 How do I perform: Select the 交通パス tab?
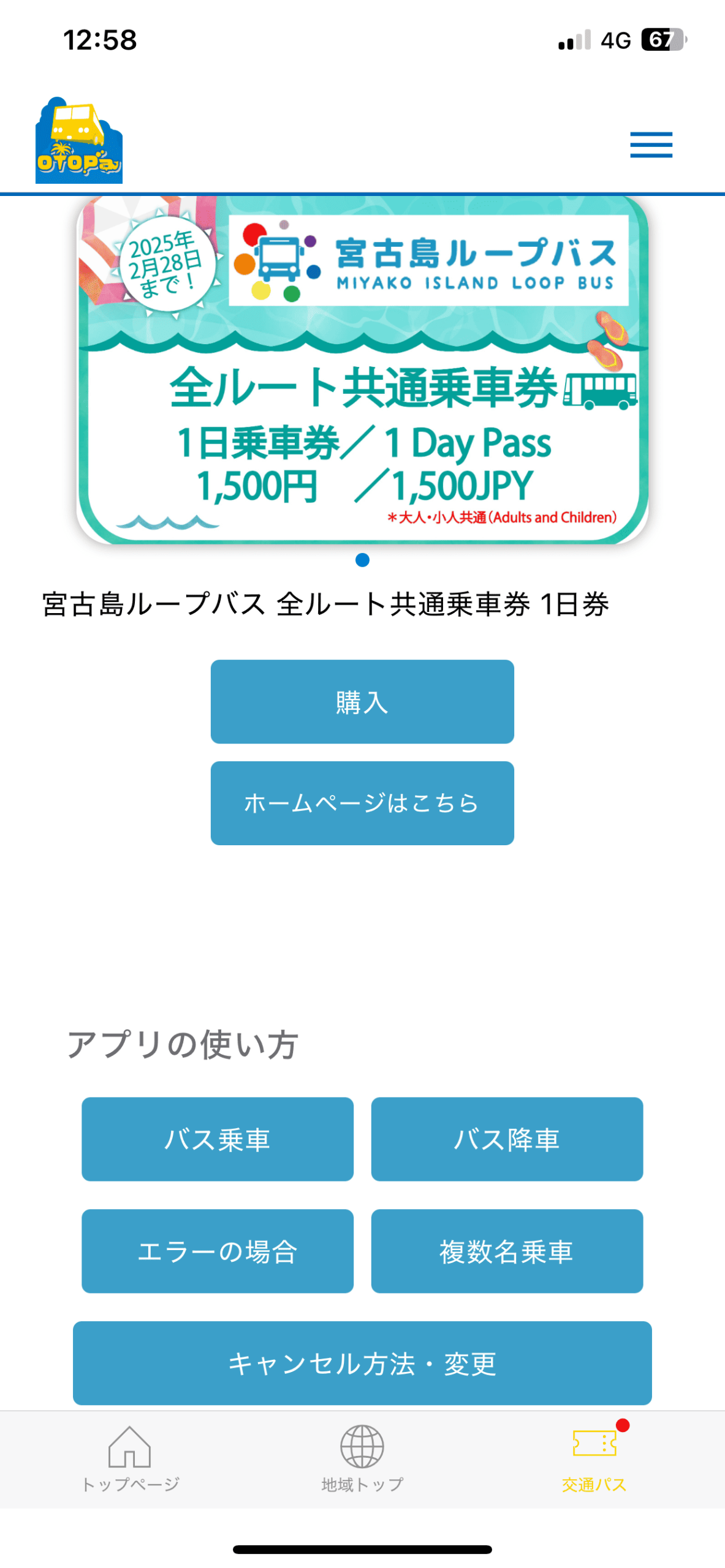click(x=594, y=1458)
